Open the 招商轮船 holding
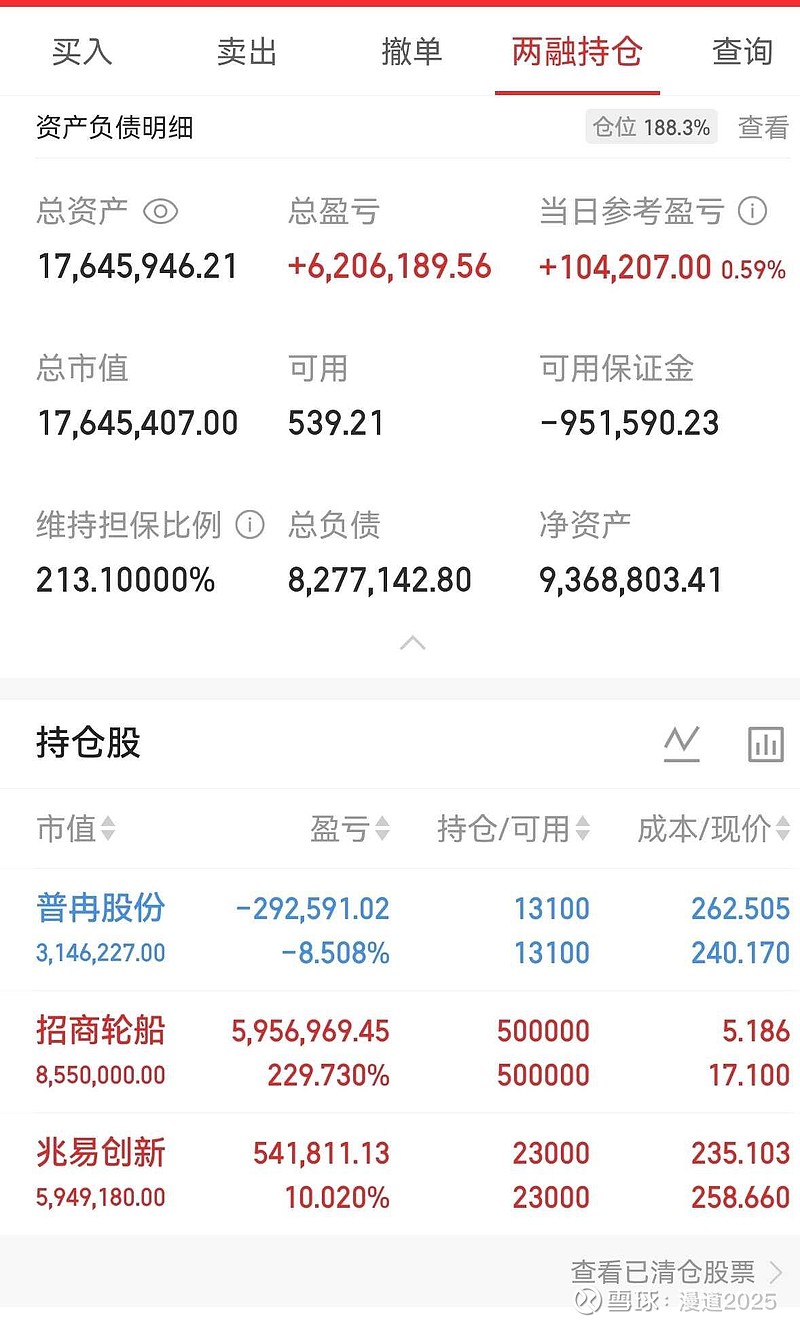This screenshot has width=800, height=1326. (x=101, y=1031)
